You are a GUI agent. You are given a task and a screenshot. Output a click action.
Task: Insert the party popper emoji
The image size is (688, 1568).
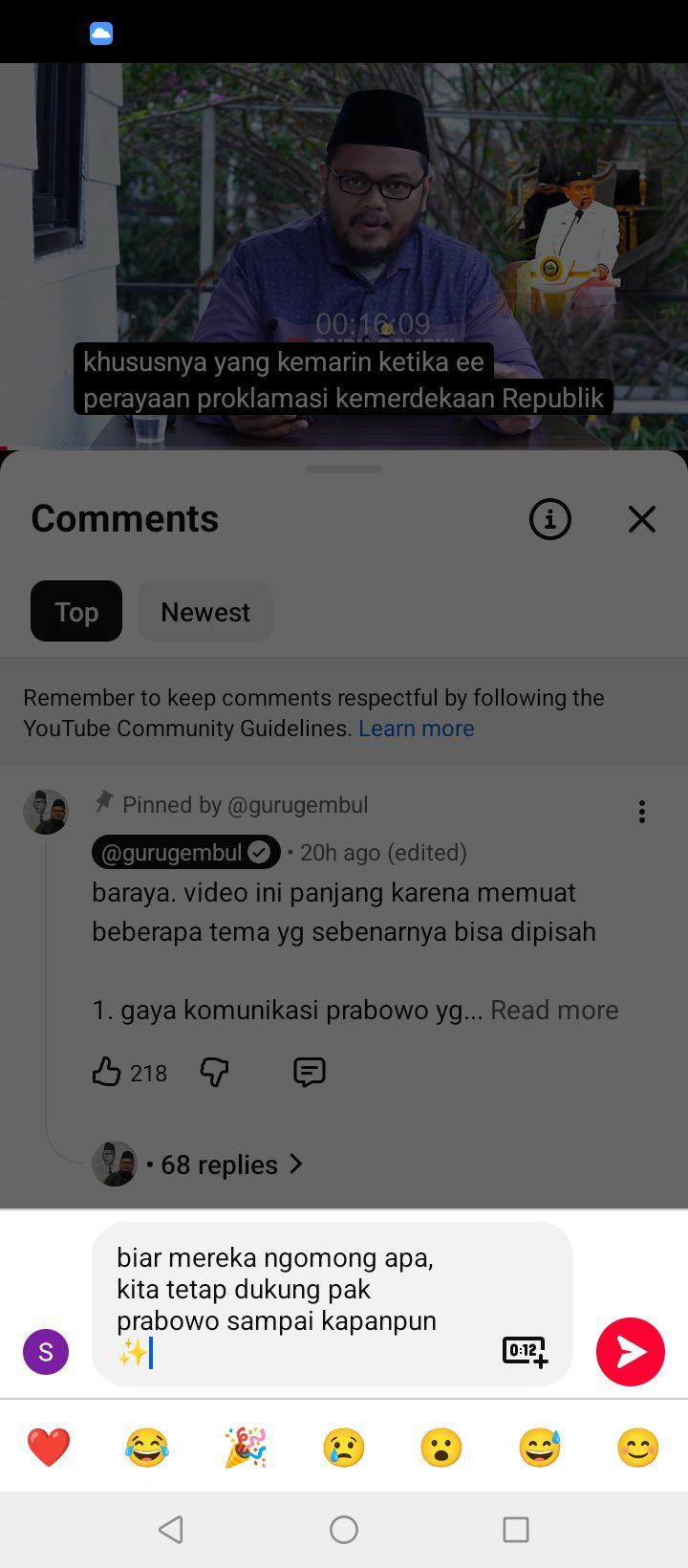[x=246, y=1448]
